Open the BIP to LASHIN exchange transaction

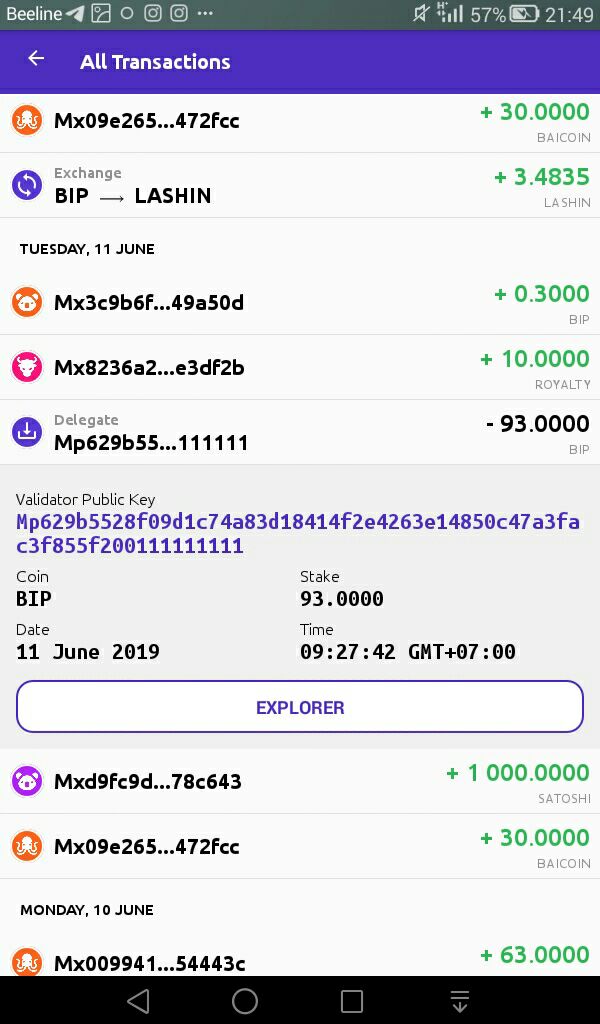point(300,185)
